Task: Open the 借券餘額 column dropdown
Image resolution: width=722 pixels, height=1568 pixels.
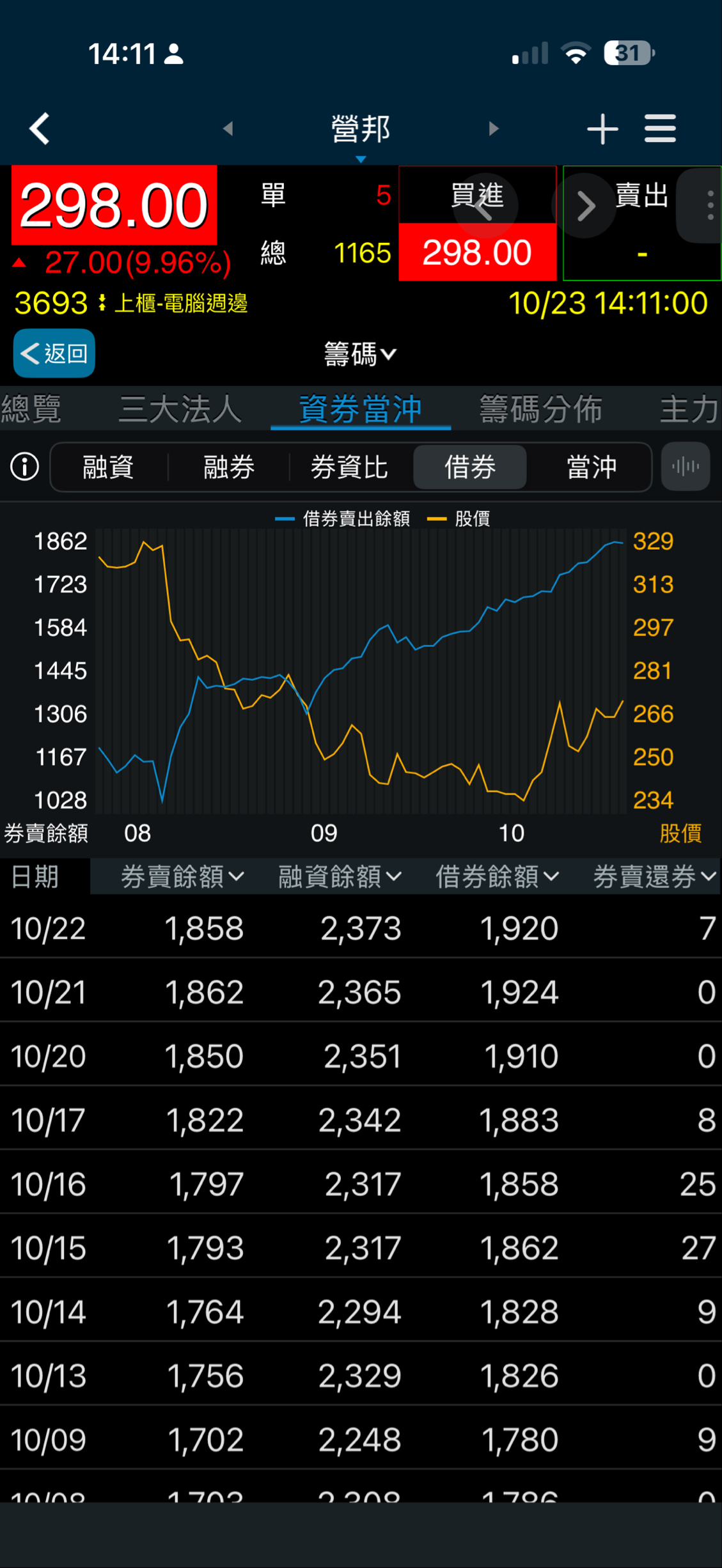Action: click(498, 876)
